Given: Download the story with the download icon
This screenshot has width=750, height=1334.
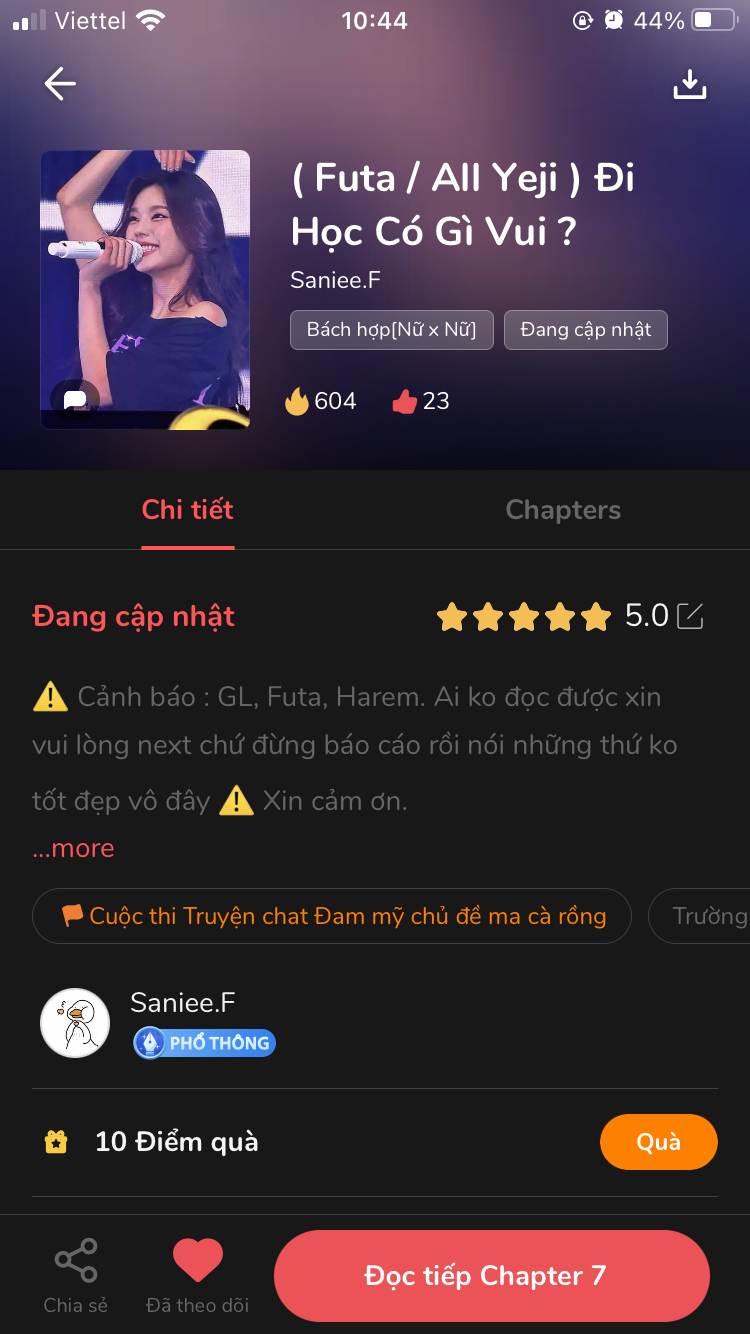Looking at the screenshot, I should coord(689,85).
